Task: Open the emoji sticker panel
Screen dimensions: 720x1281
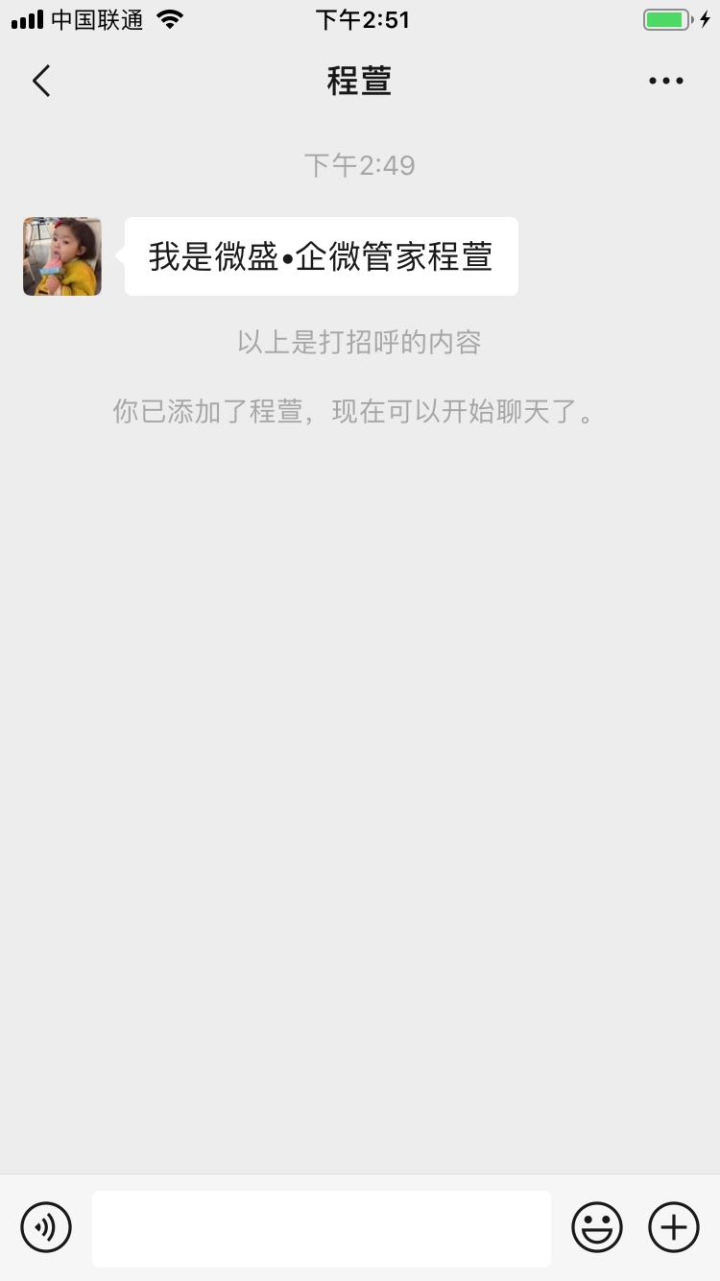Action: 597,1227
